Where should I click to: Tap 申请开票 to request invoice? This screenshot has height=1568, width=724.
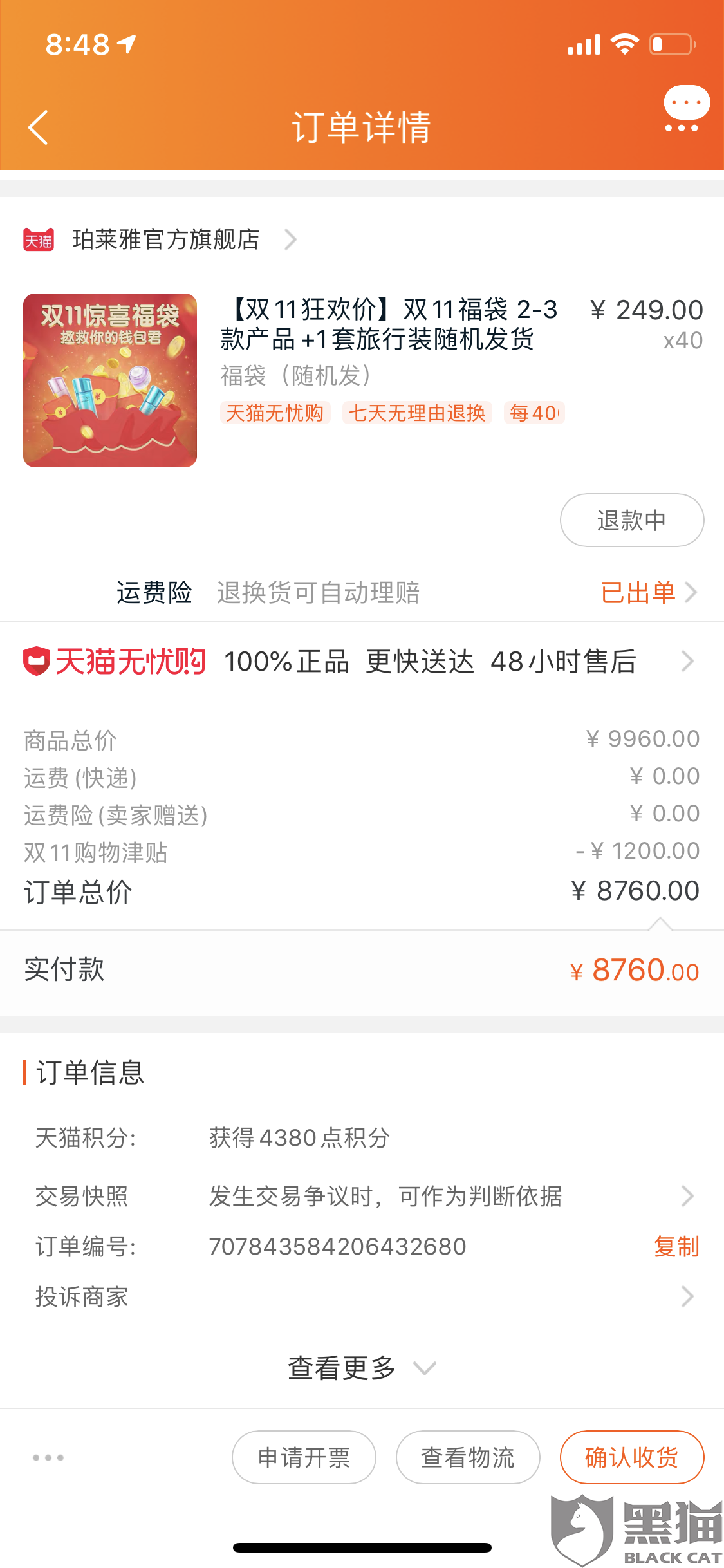pyautogui.click(x=304, y=1457)
